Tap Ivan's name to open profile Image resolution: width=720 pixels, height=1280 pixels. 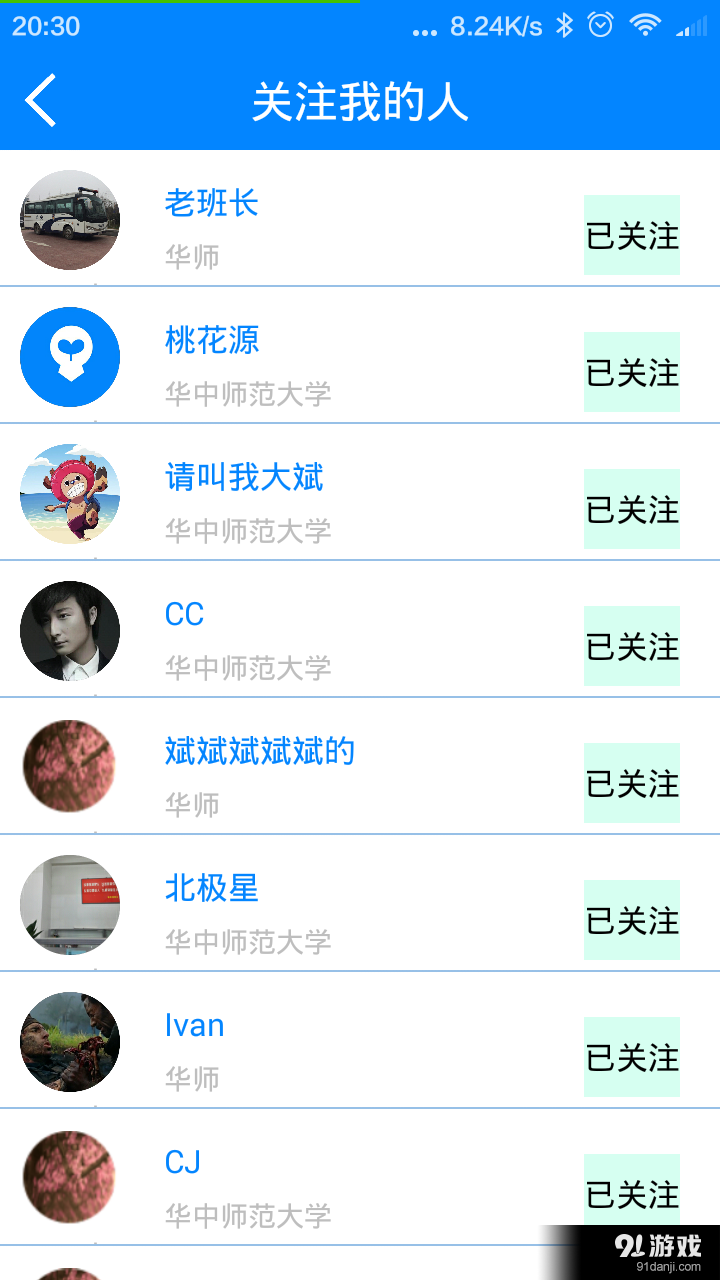point(193,1024)
